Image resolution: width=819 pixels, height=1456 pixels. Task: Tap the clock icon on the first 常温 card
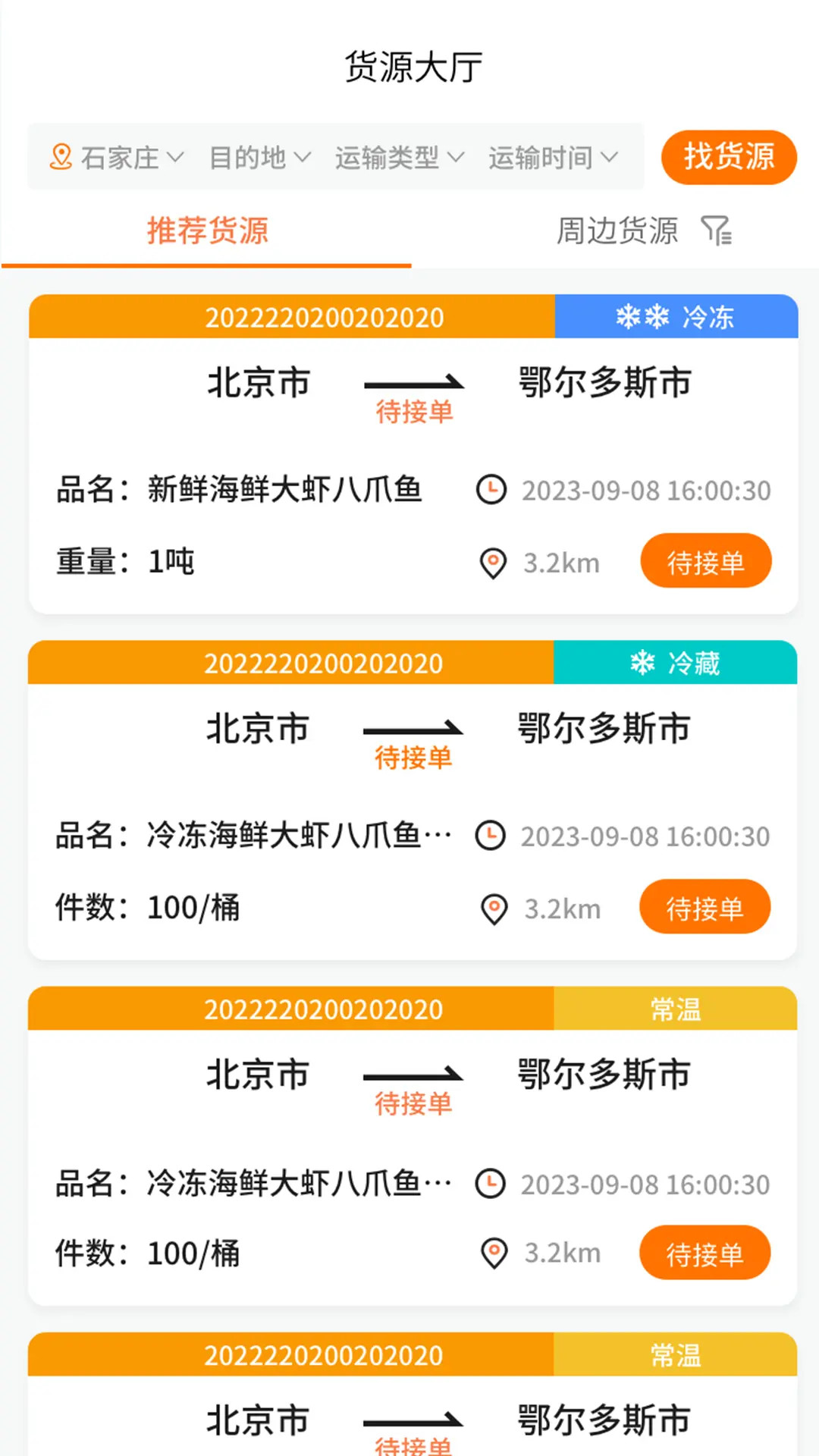pos(492,1181)
